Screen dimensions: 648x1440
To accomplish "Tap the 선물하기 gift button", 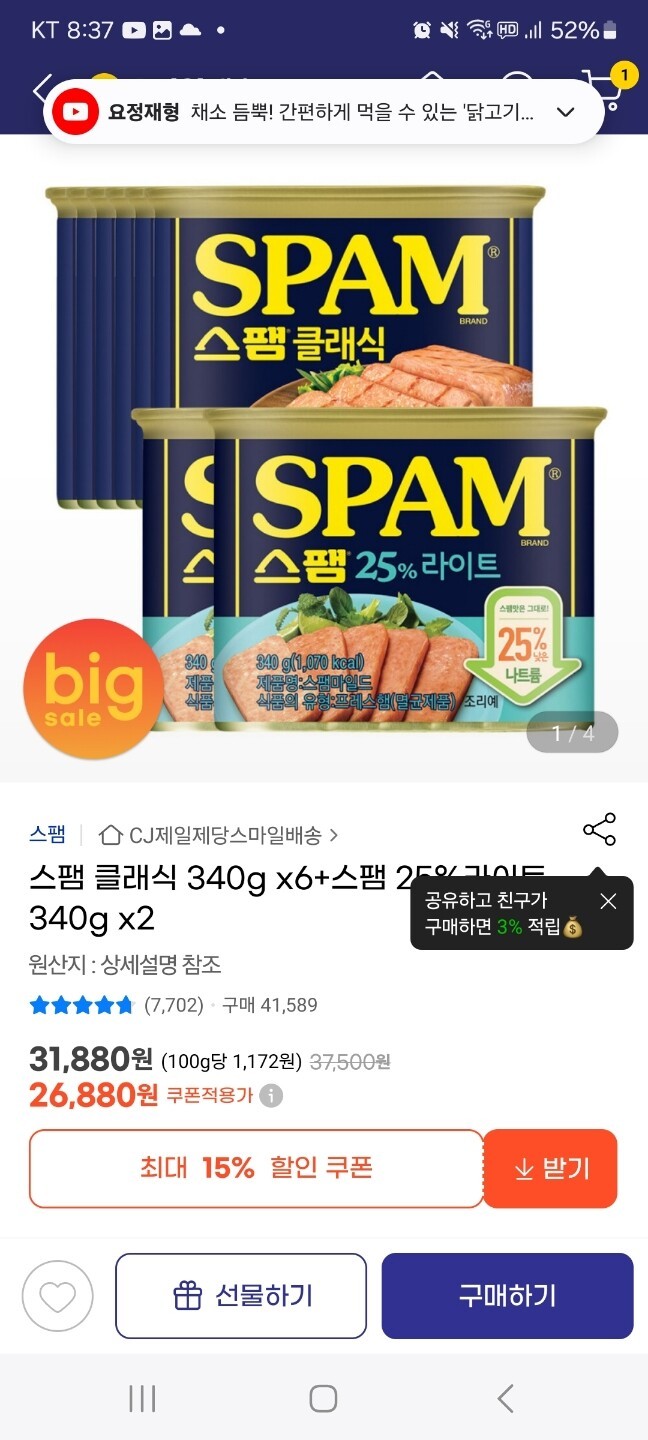I will (241, 1296).
